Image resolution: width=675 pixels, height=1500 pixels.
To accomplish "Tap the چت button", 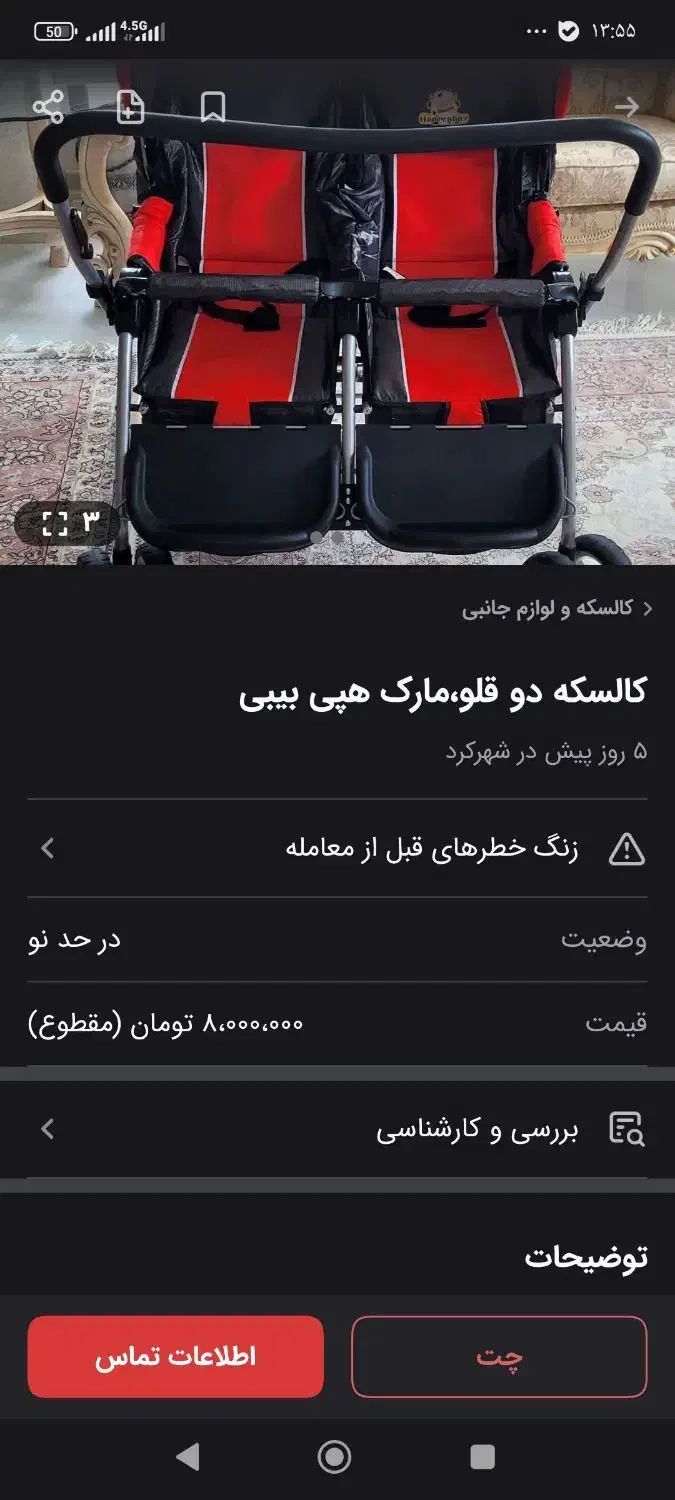I will tap(499, 1356).
